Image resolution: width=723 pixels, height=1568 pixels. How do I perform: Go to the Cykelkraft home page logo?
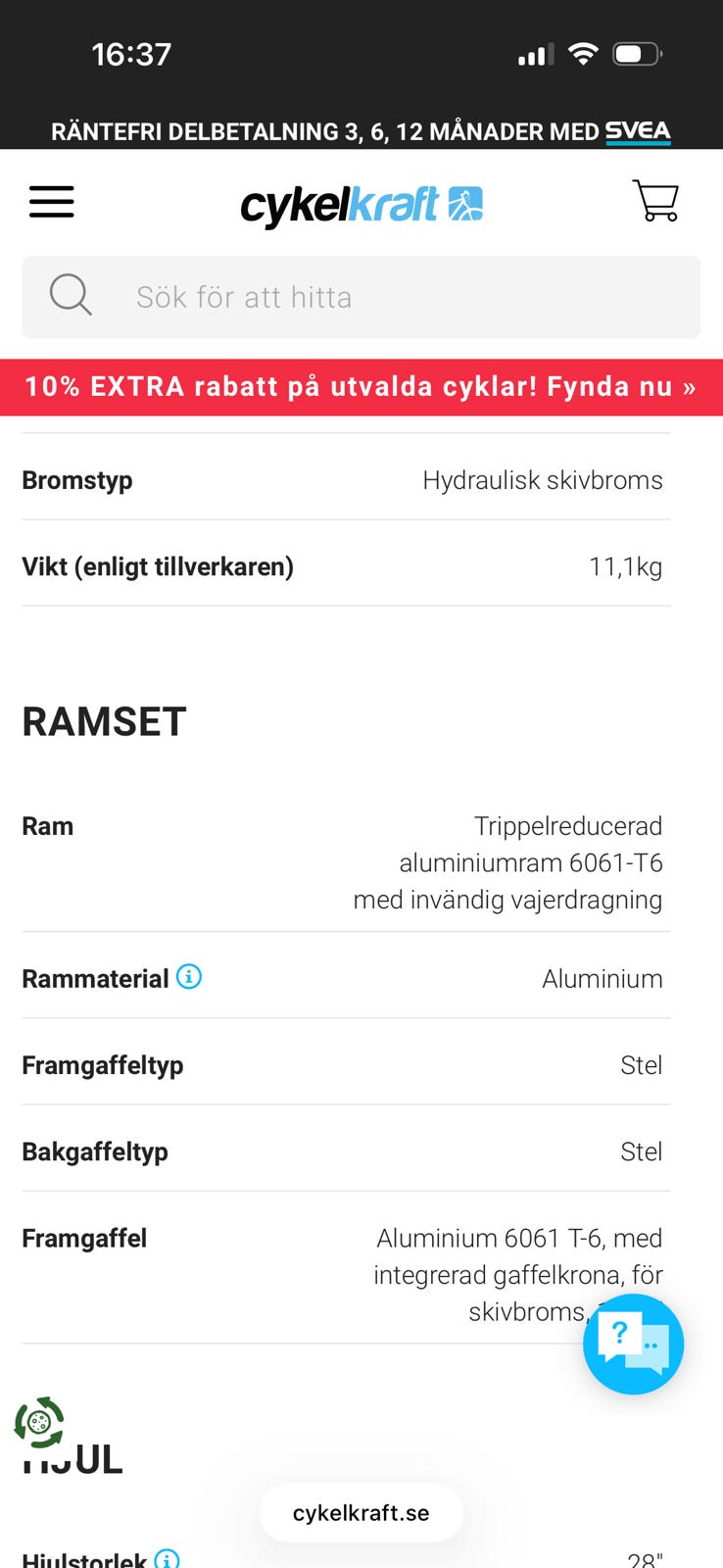361,204
